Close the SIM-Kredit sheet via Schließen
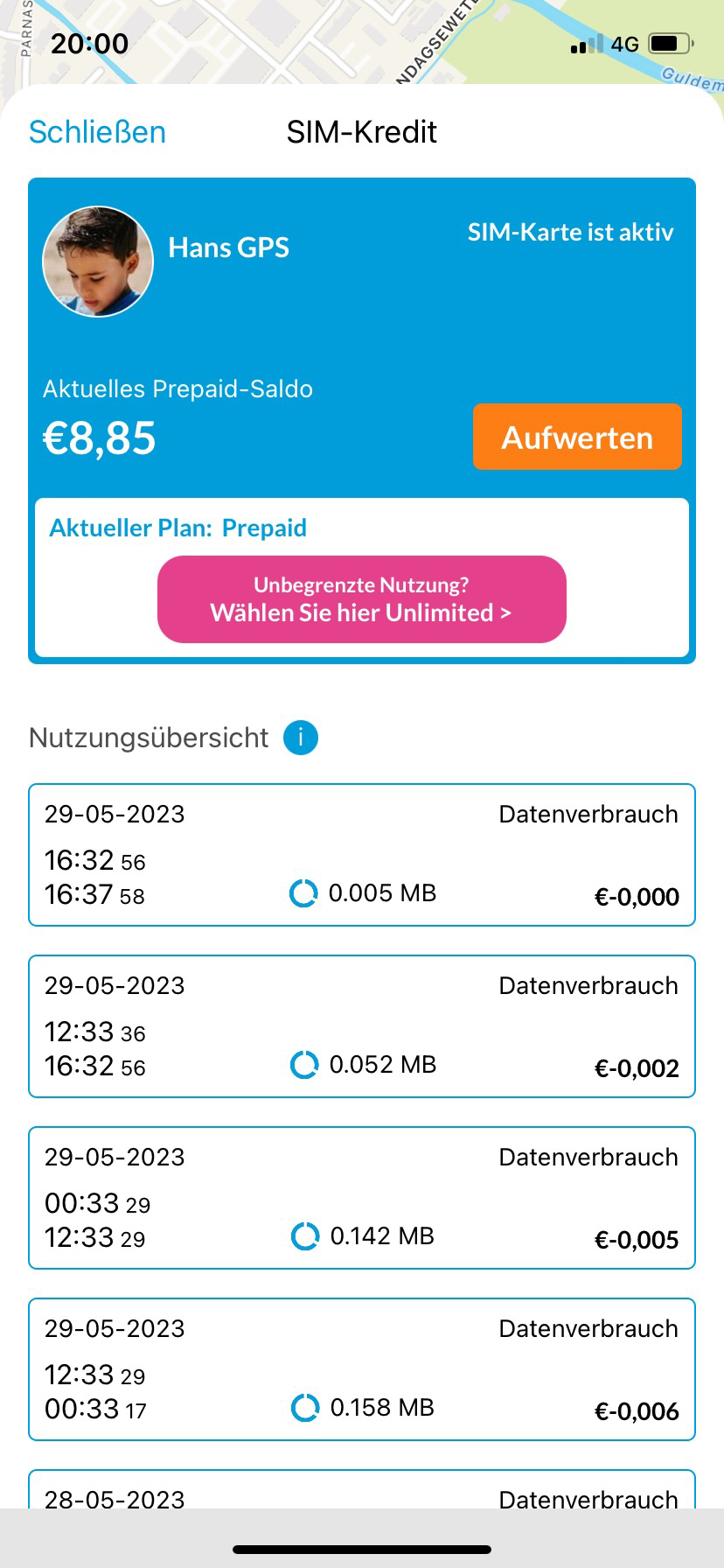Image resolution: width=724 pixels, height=1568 pixels. point(97,132)
